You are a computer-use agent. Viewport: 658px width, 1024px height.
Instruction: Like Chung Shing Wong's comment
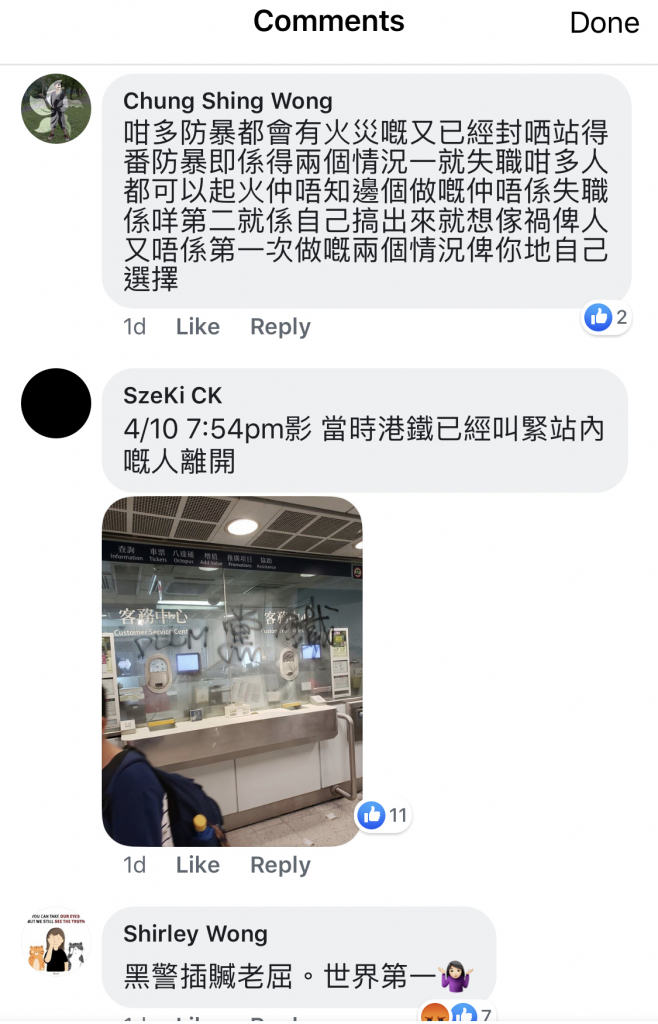click(197, 327)
